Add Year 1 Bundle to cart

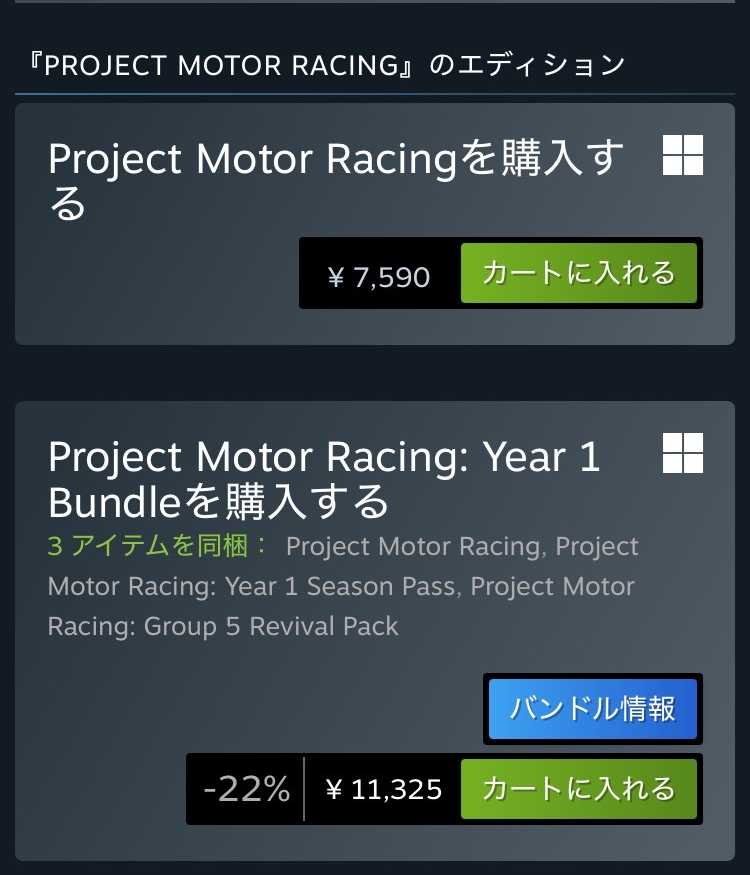click(x=578, y=789)
